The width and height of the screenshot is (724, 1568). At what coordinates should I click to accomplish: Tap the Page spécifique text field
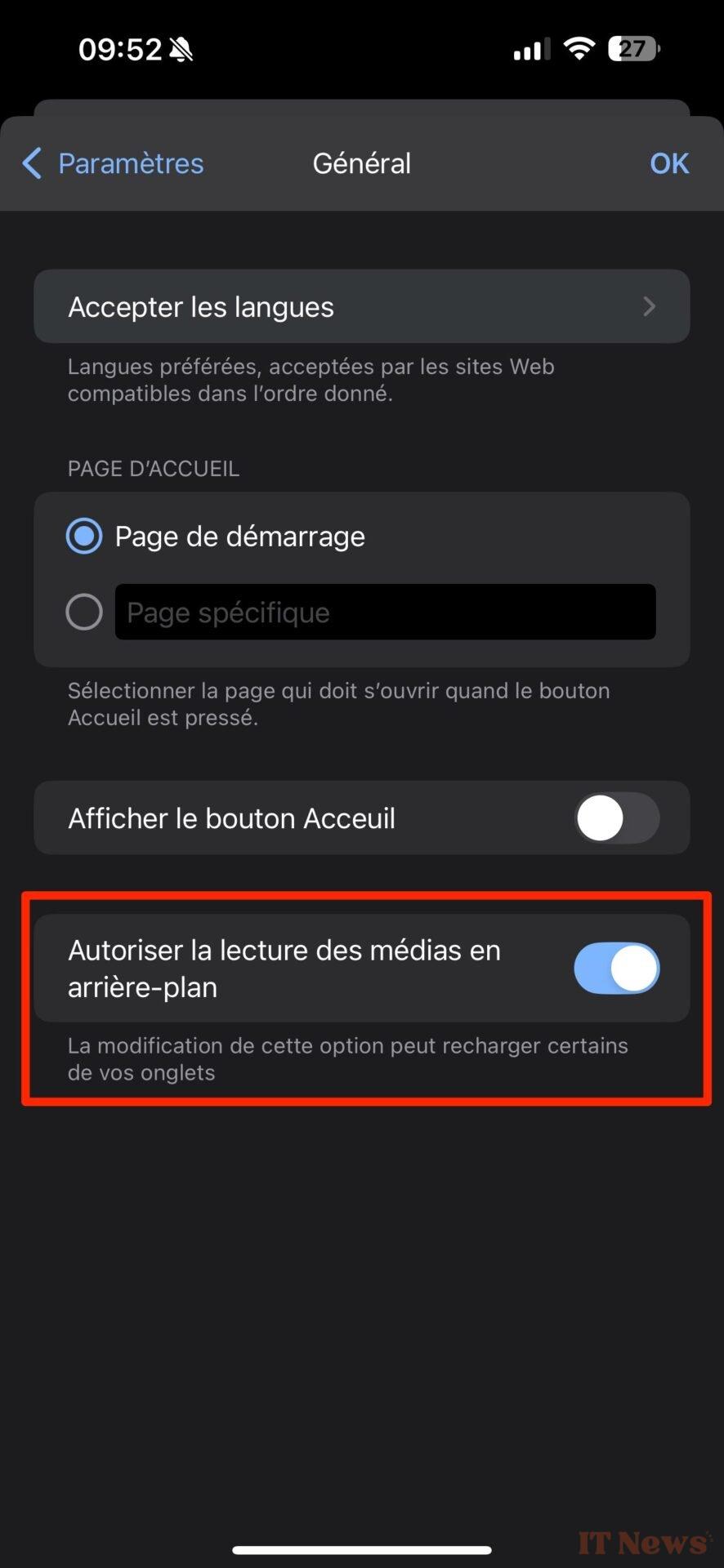(385, 612)
